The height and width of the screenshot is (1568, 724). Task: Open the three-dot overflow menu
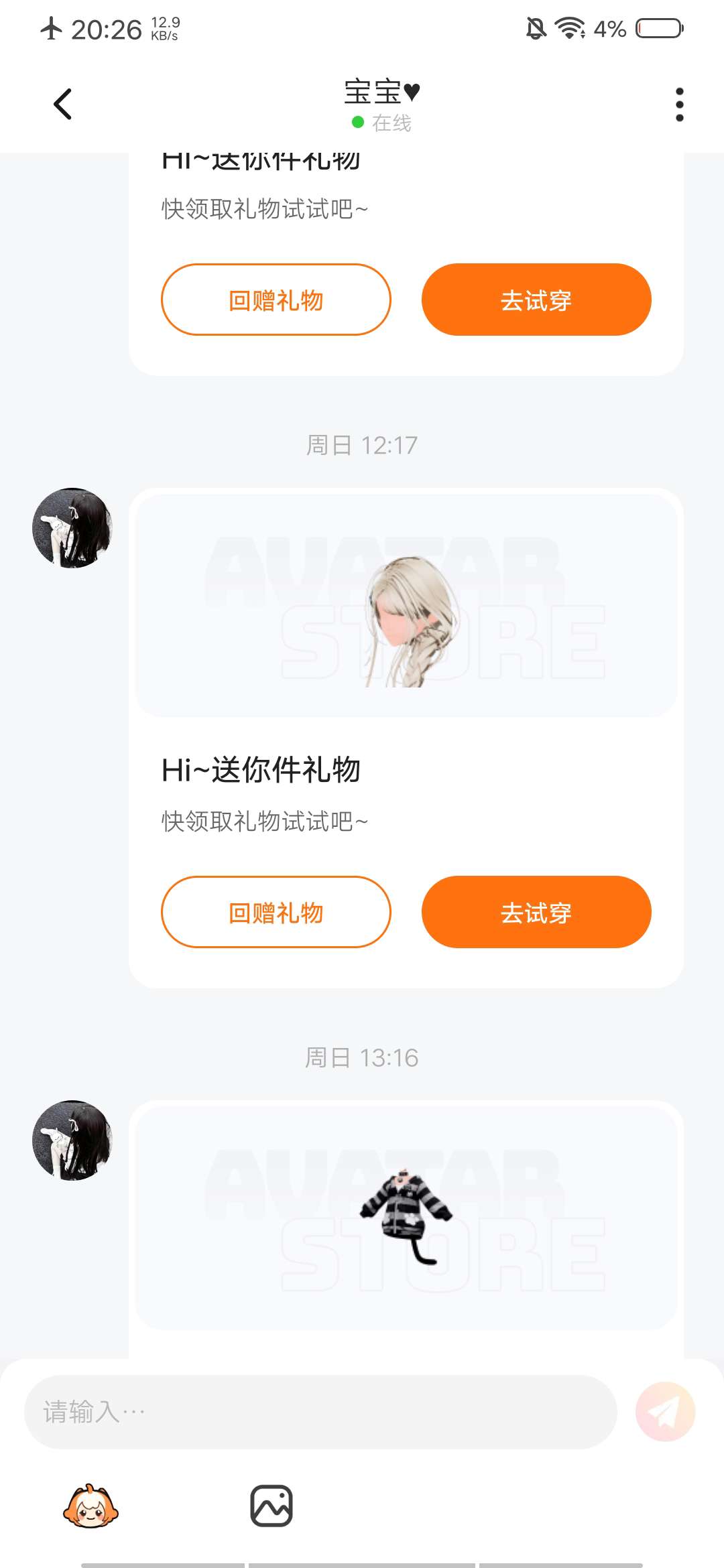pos(679,105)
